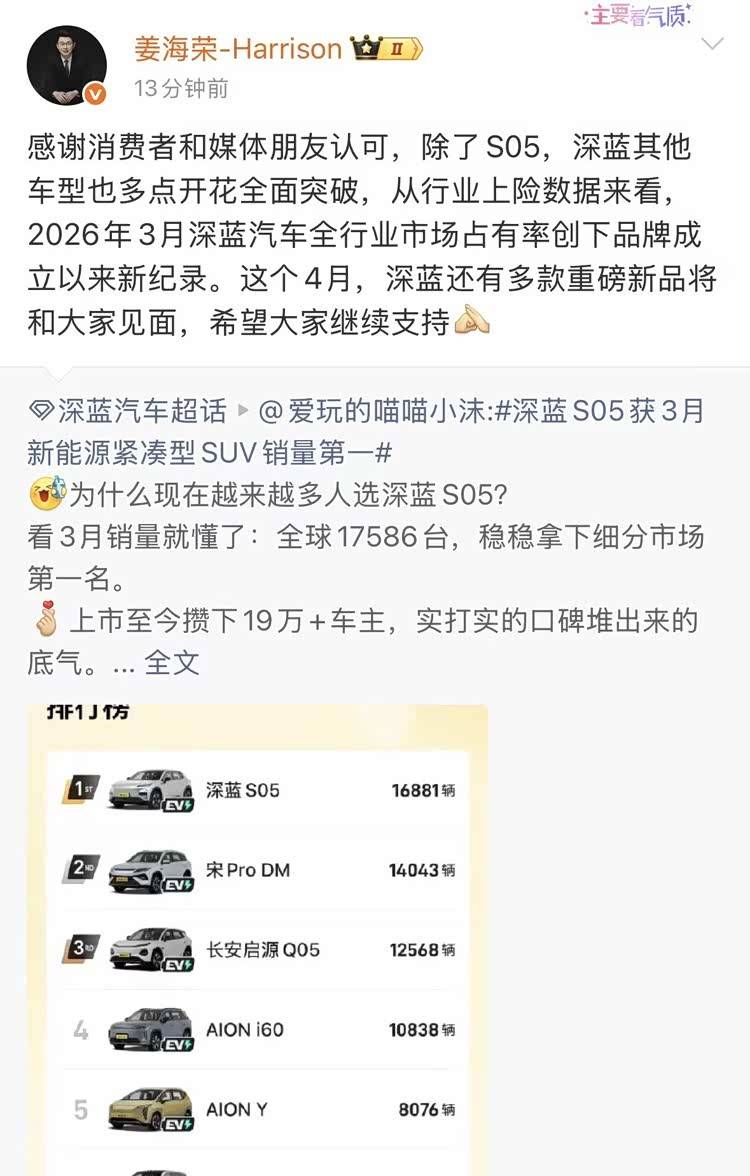Tap the username 姜海荣-Harrison
Viewport: 750px width, 1176px height.
click(238, 48)
